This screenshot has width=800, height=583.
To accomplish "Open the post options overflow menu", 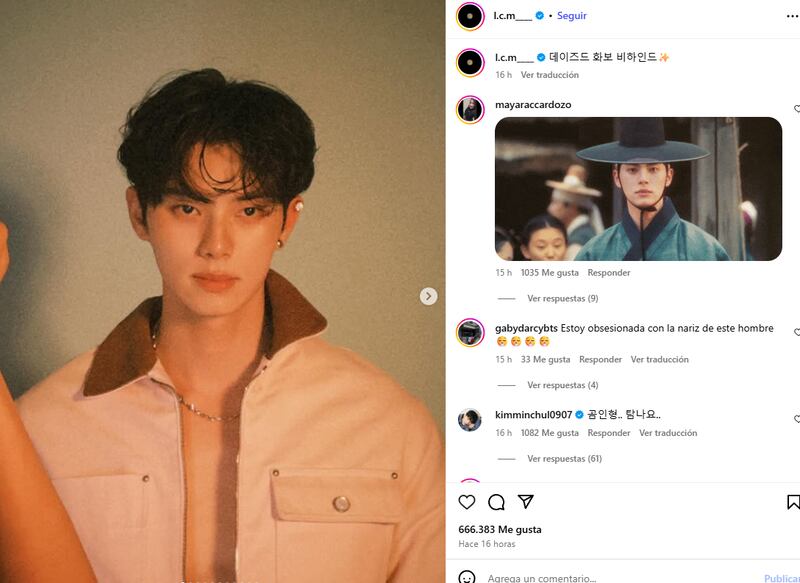I will [x=792, y=16].
